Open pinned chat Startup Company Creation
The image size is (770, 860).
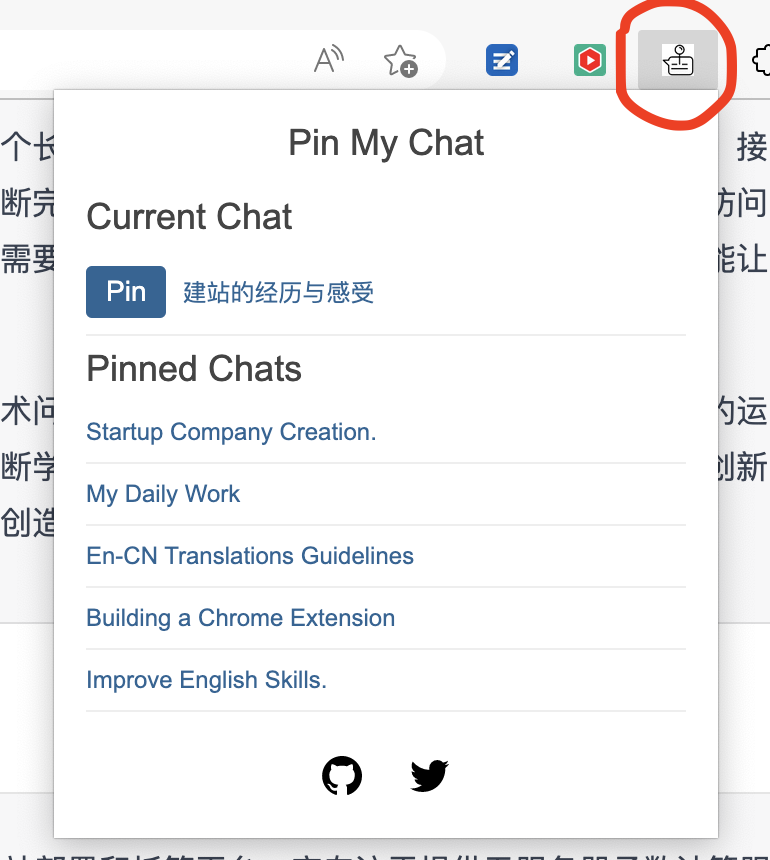click(231, 432)
